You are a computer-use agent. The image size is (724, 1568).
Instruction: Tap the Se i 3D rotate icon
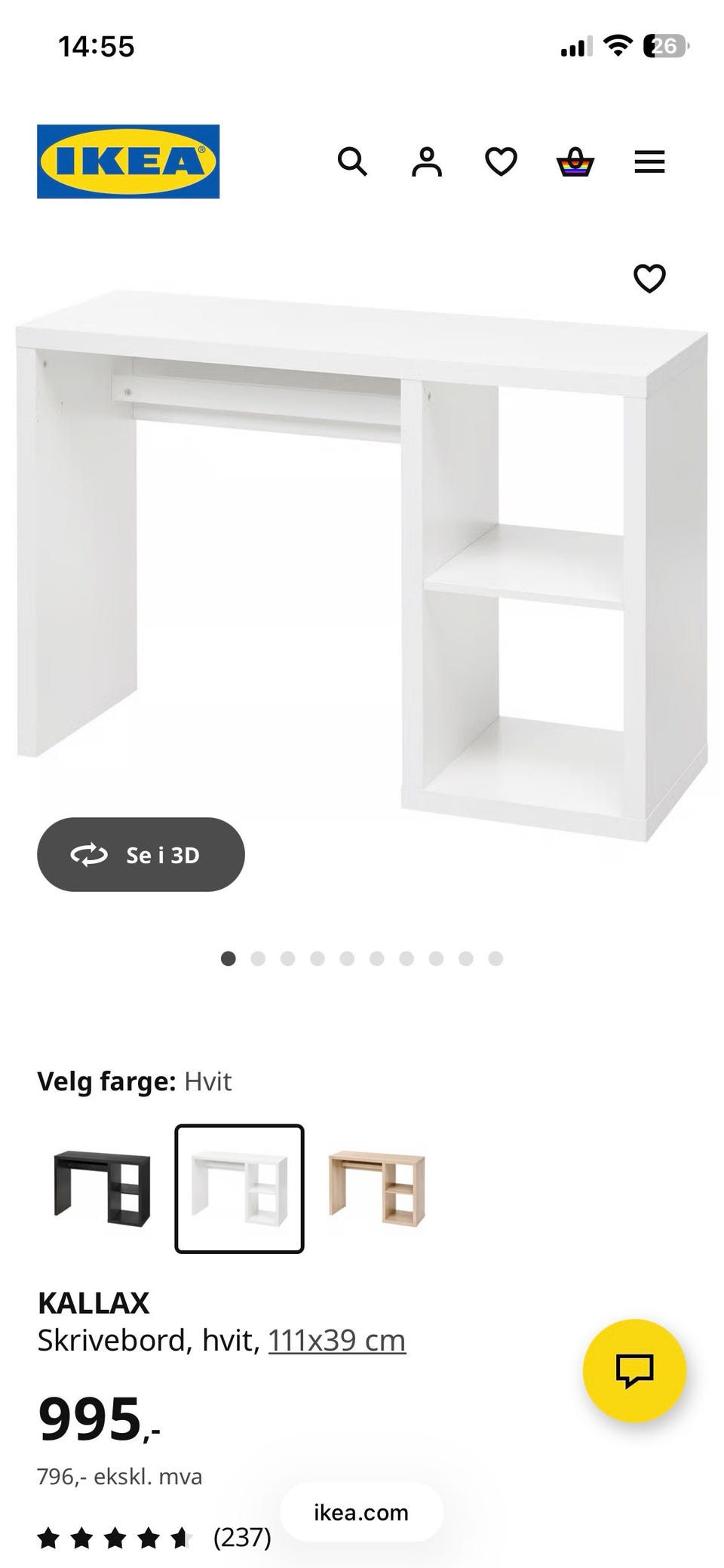90,855
